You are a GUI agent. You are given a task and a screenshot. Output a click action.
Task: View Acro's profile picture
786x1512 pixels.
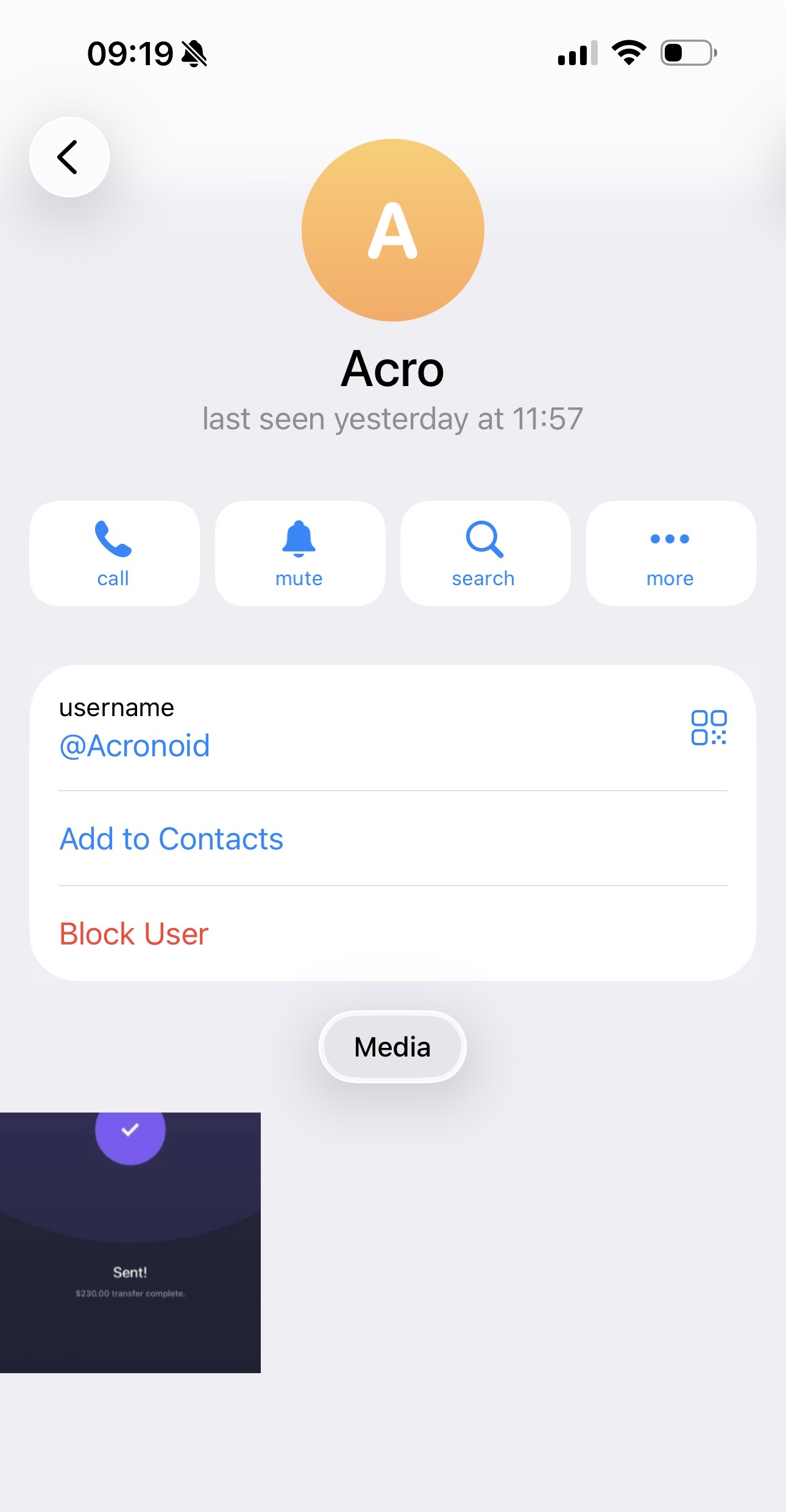(393, 230)
